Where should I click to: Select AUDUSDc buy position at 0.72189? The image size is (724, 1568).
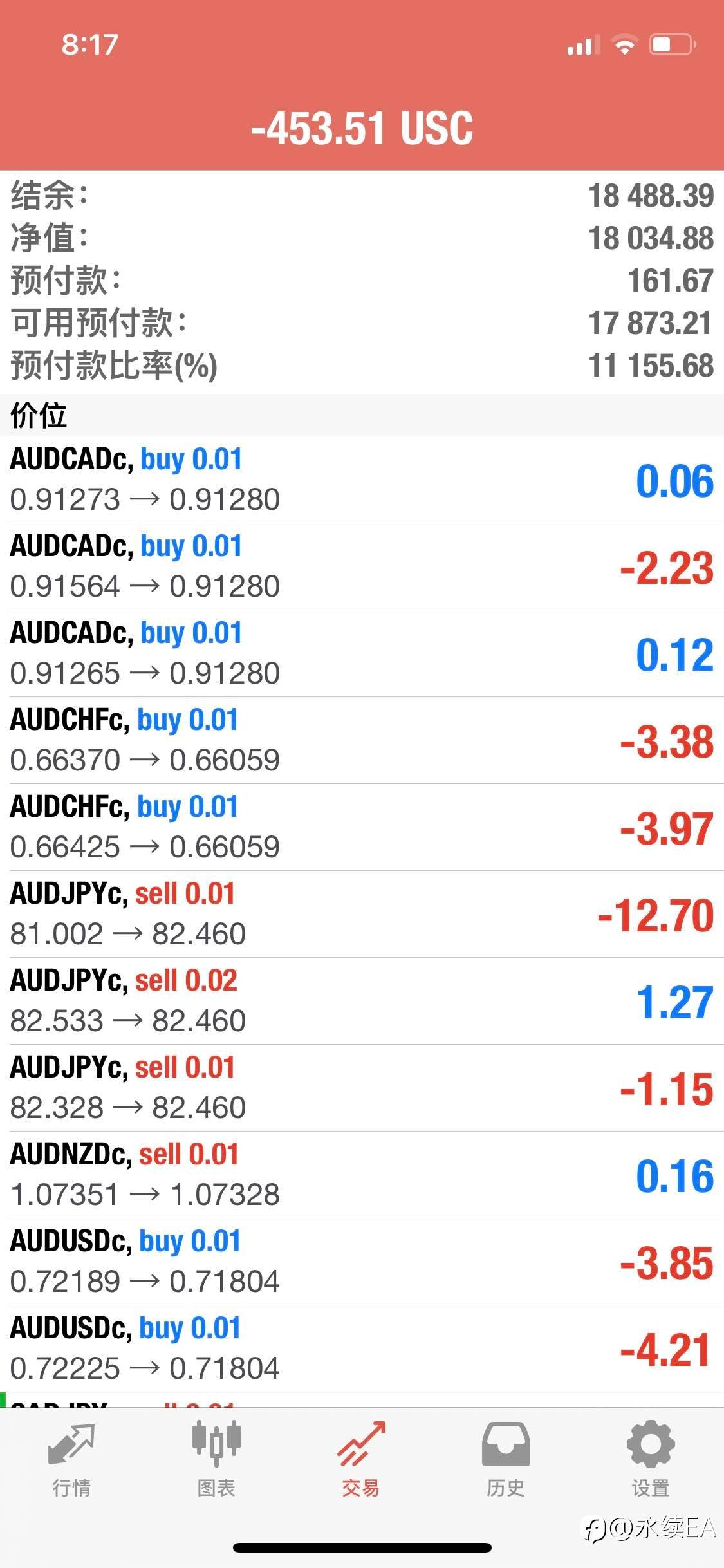pos(362,1262)
